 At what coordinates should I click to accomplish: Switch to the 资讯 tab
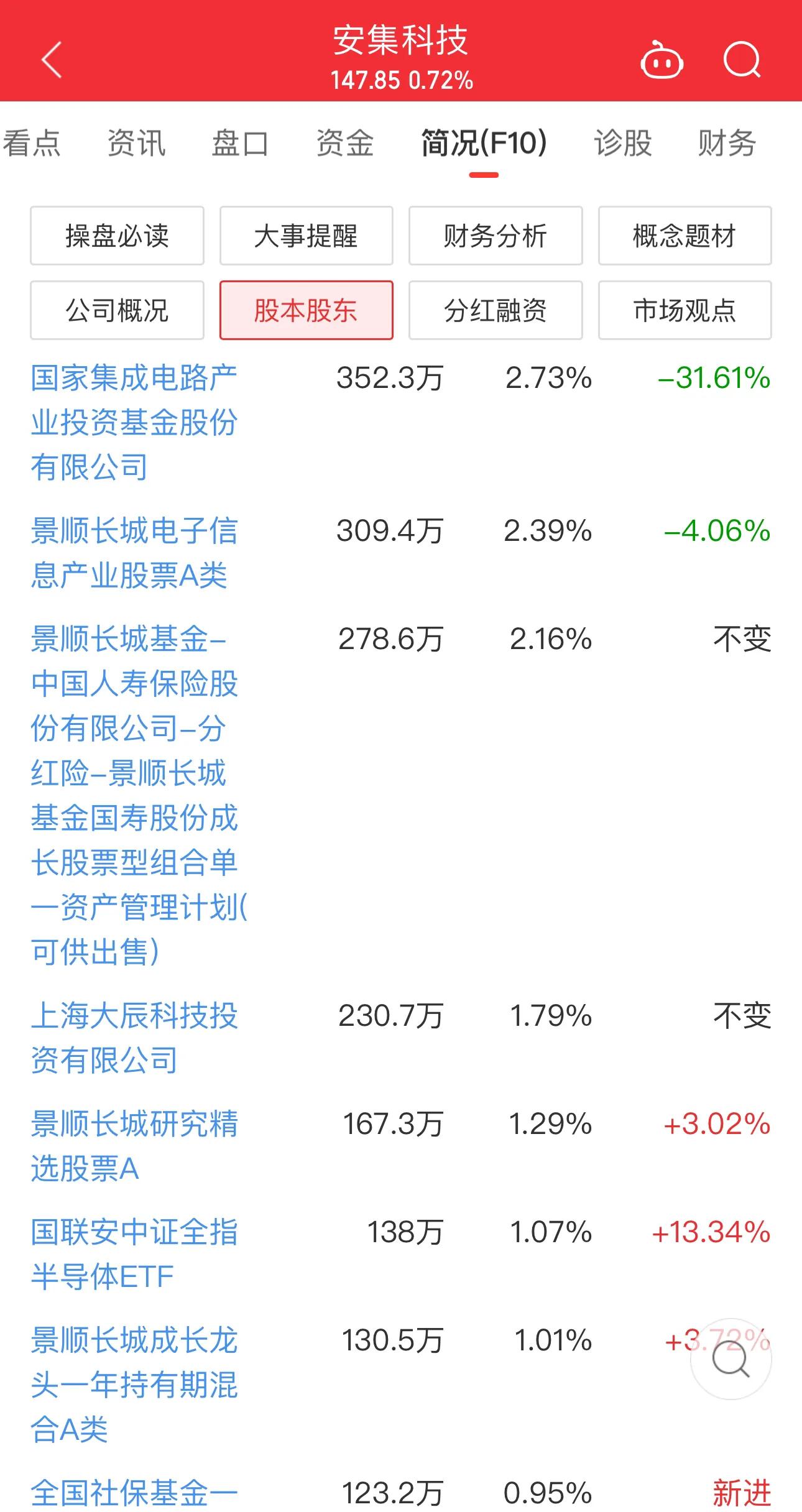tap(137, 144)
